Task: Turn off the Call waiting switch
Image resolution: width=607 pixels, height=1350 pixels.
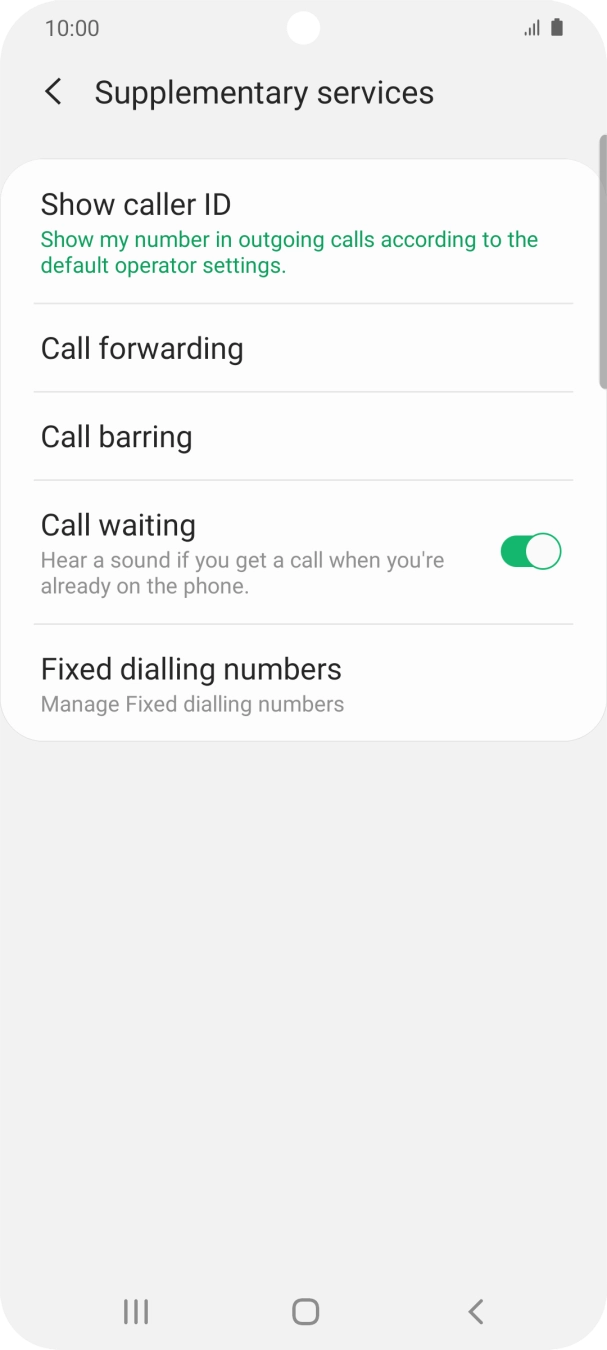Action: pyautogui.click(x=531, y=551)
